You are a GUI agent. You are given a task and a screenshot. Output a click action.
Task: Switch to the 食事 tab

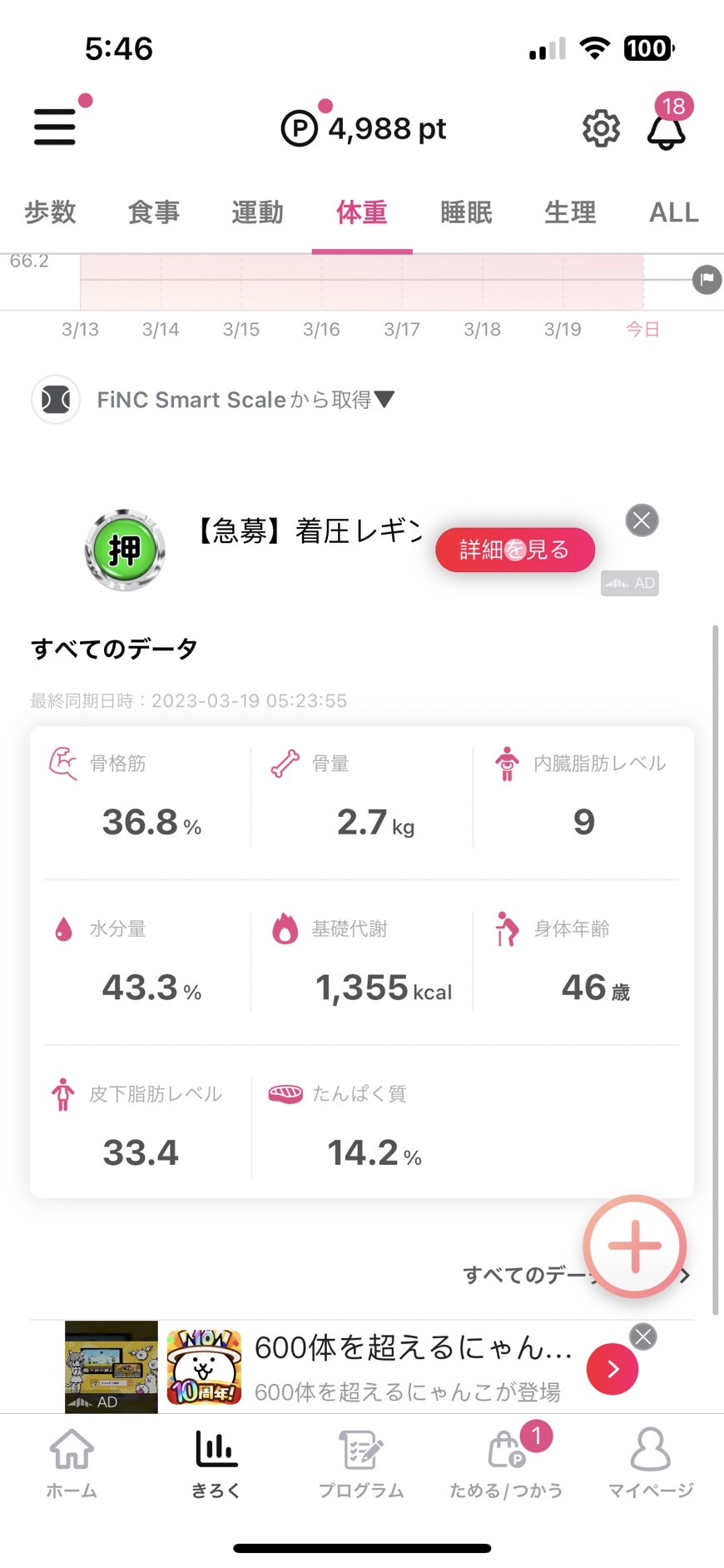[x=154, y=212]
